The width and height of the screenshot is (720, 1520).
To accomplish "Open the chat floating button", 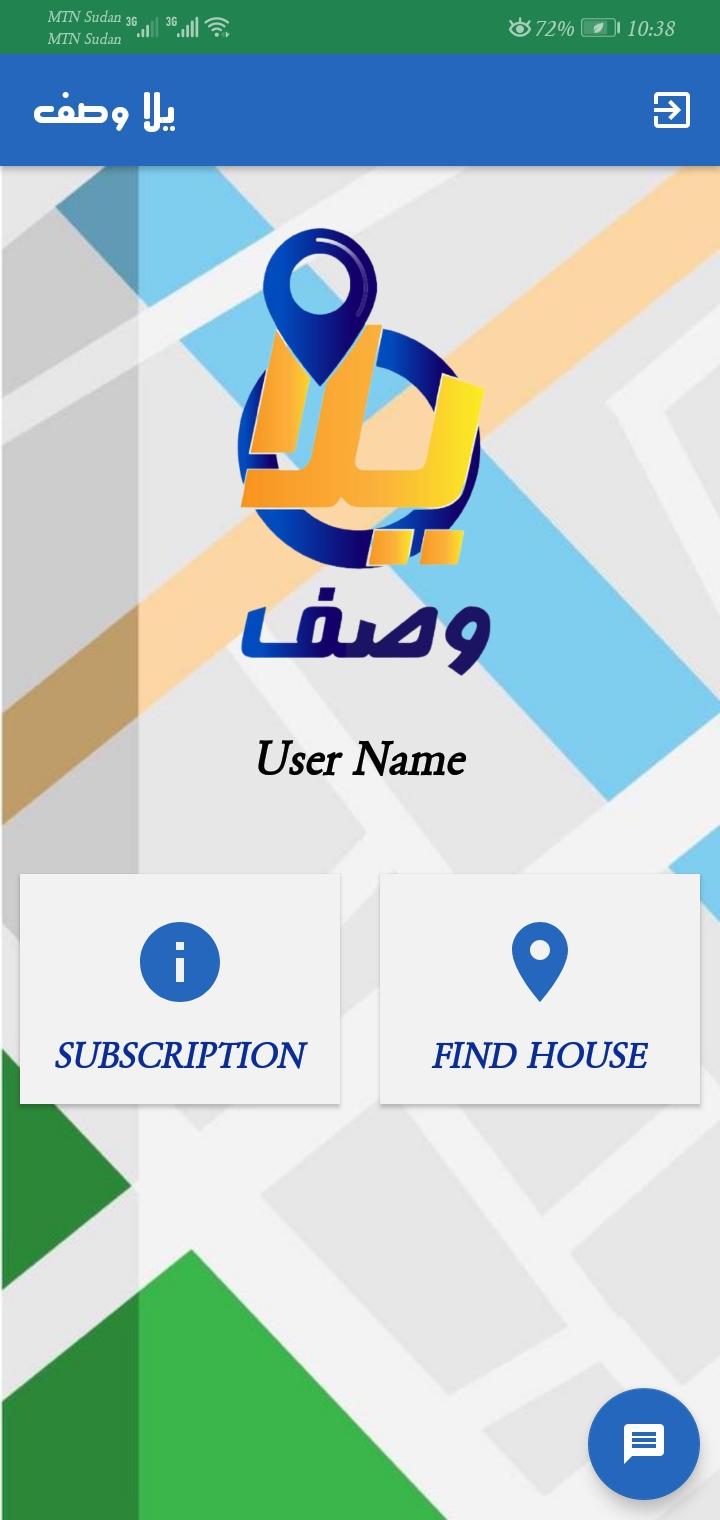I will pyautogui.click(x=644, y=1443).
